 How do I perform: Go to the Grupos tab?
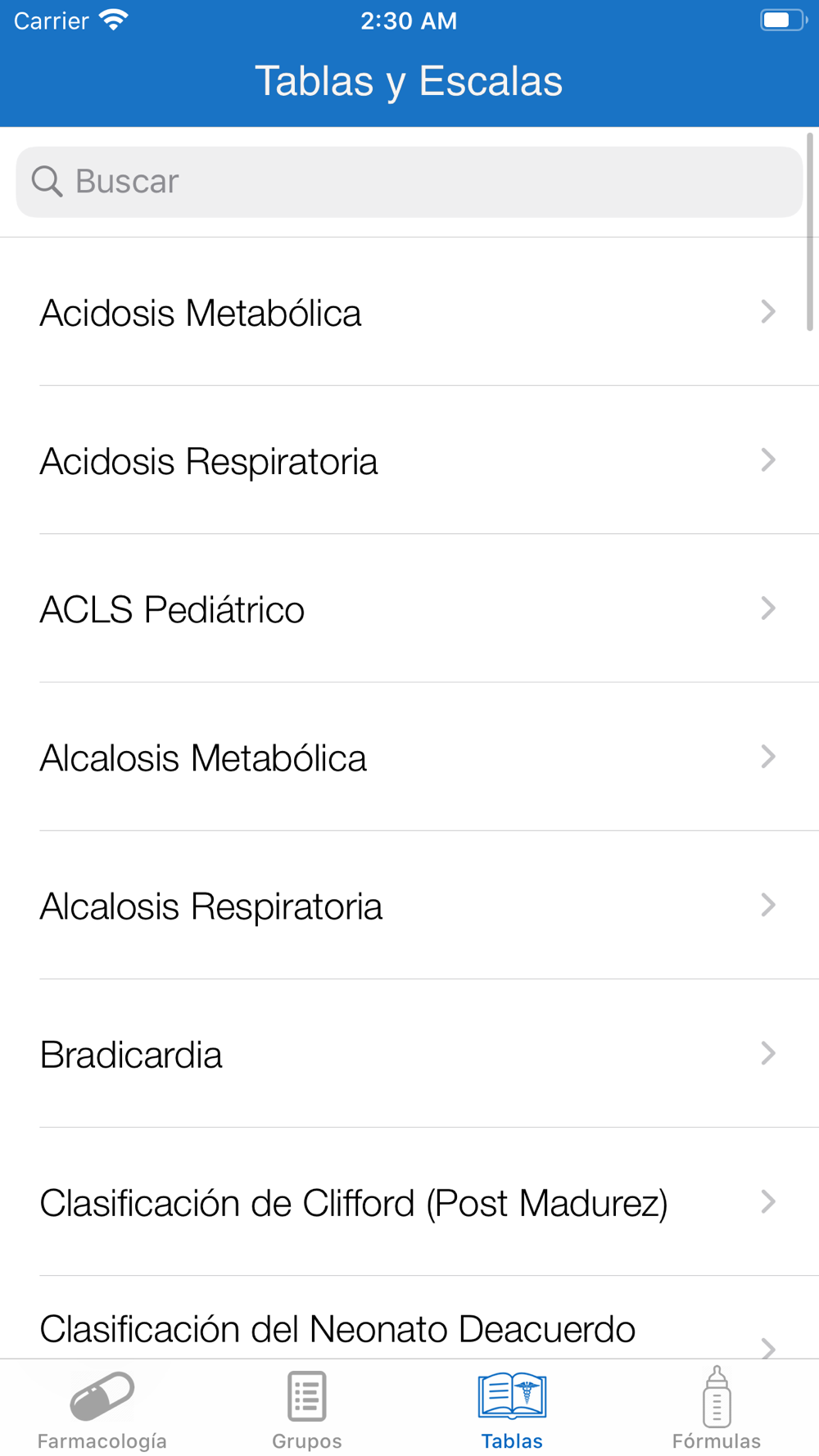(x=307, y=1409)
